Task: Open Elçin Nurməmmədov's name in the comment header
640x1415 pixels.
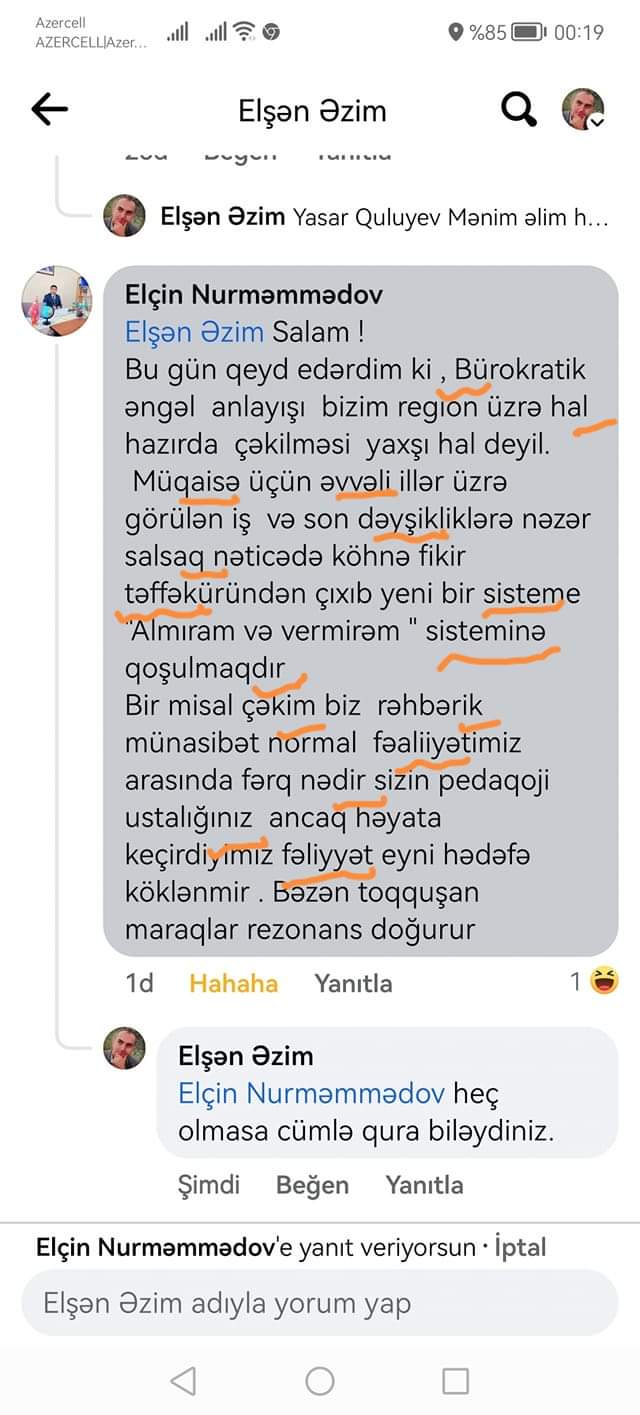Action: pos(254,294)
